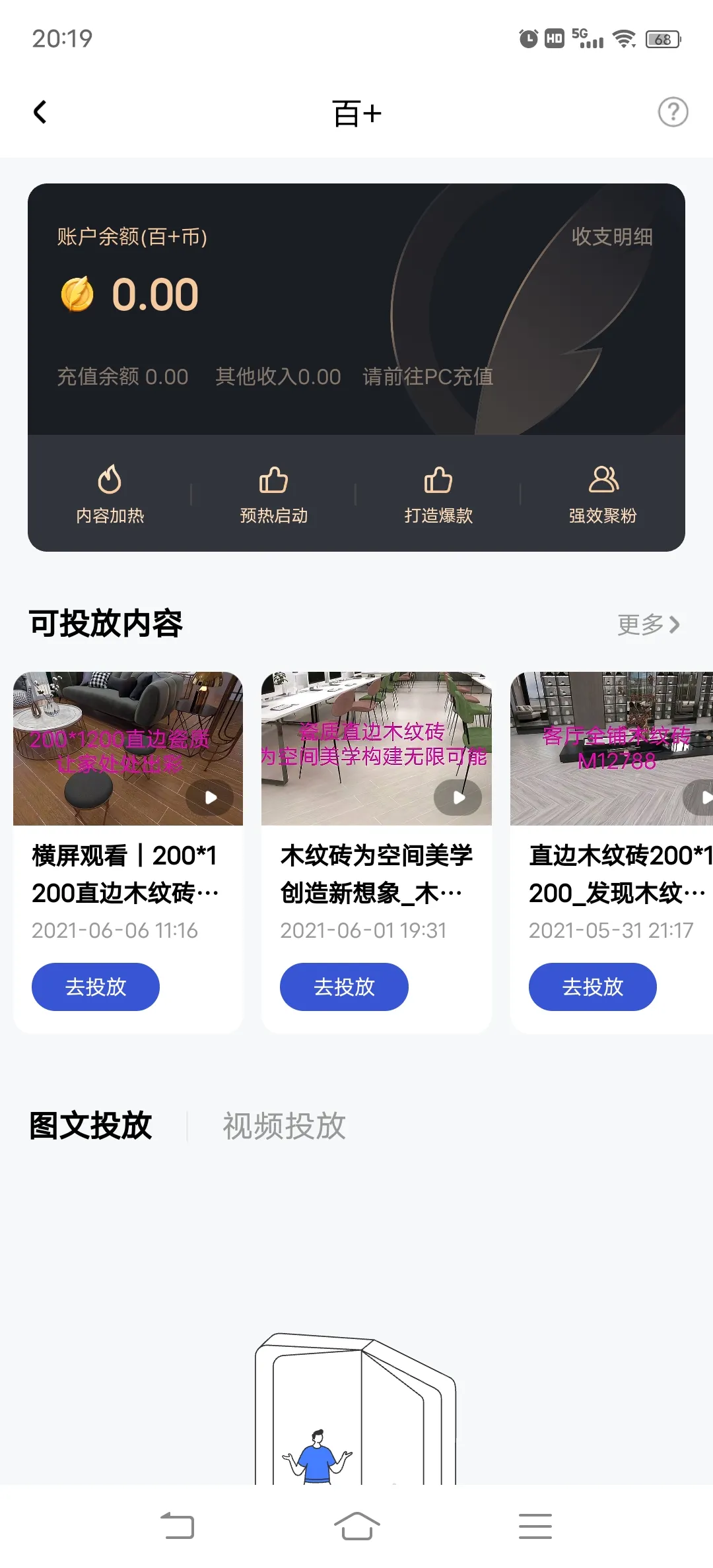The image size is (713, 1568).
Task: Tap 去投放 for the 2021-06-01 video
Action: coord(344,987)
